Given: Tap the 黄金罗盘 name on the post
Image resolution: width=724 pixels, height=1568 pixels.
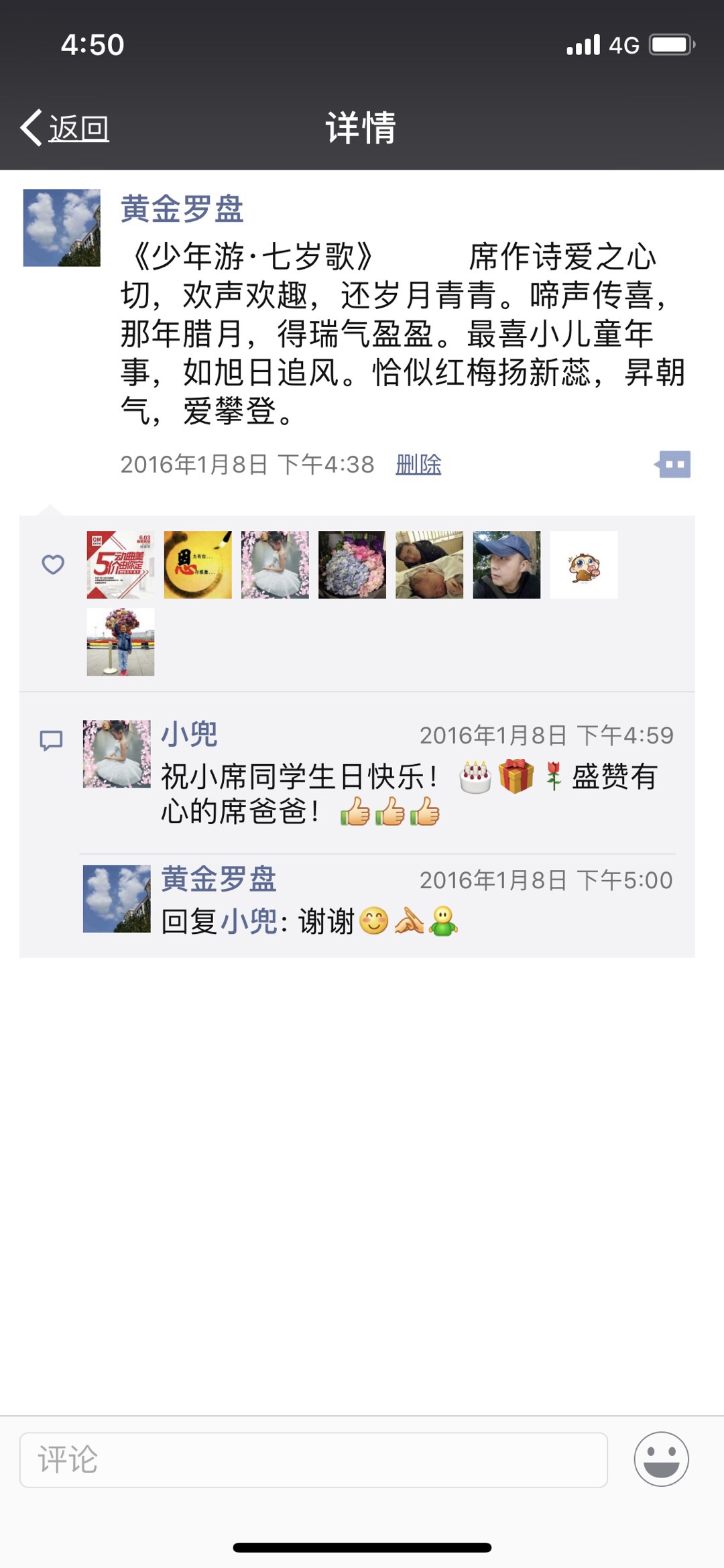Looking at the screenshot, I should coord(182,208).
